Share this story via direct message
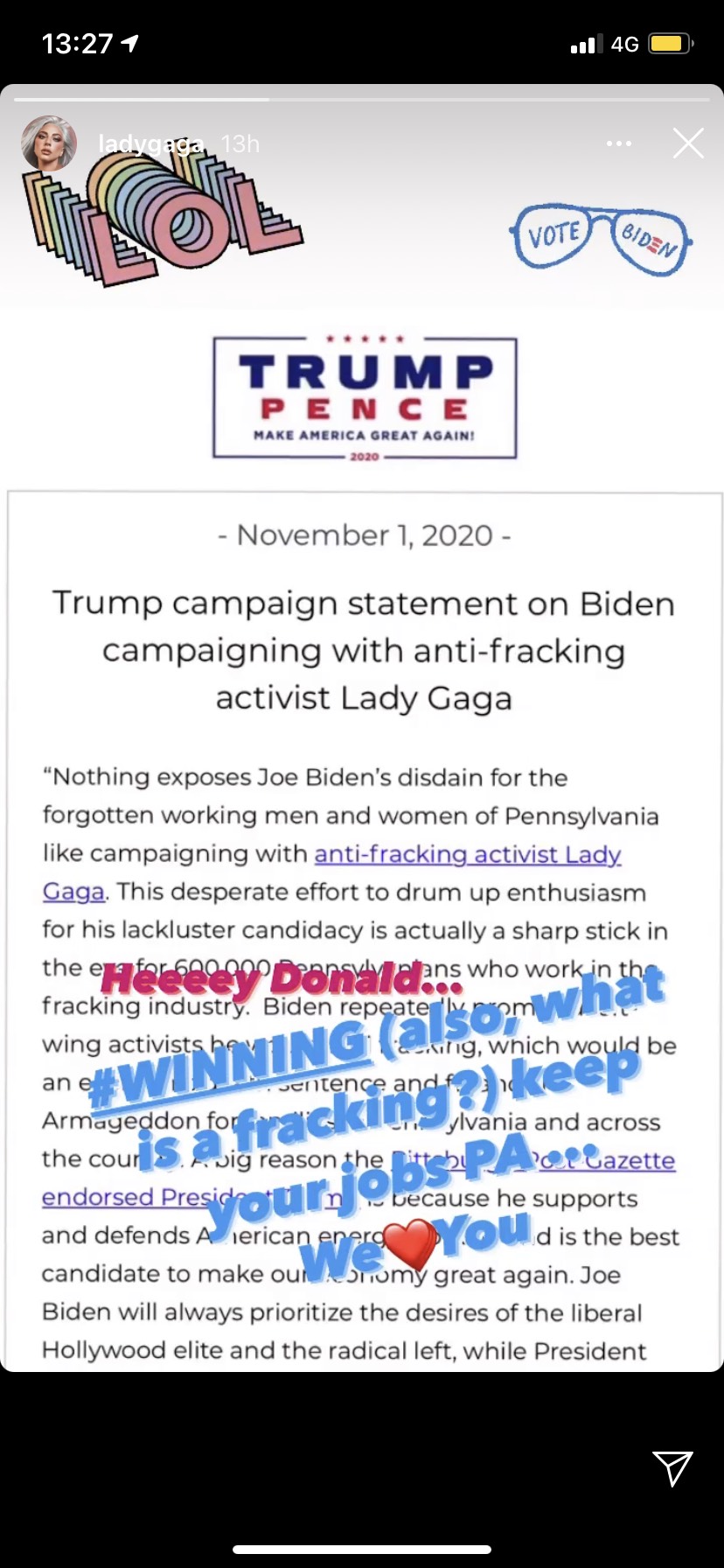Screen dimensions: 724x1568 (672, 1467)
